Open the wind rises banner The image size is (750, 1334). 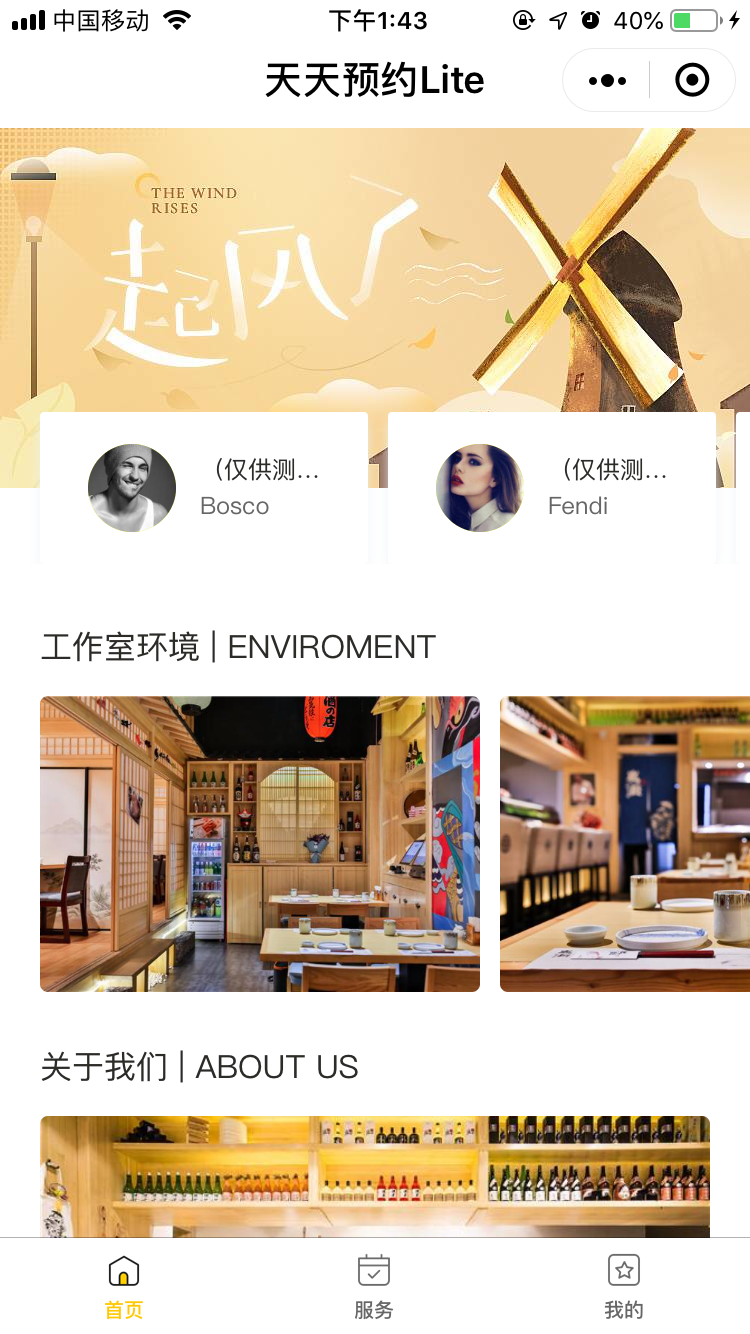(375, 270)
